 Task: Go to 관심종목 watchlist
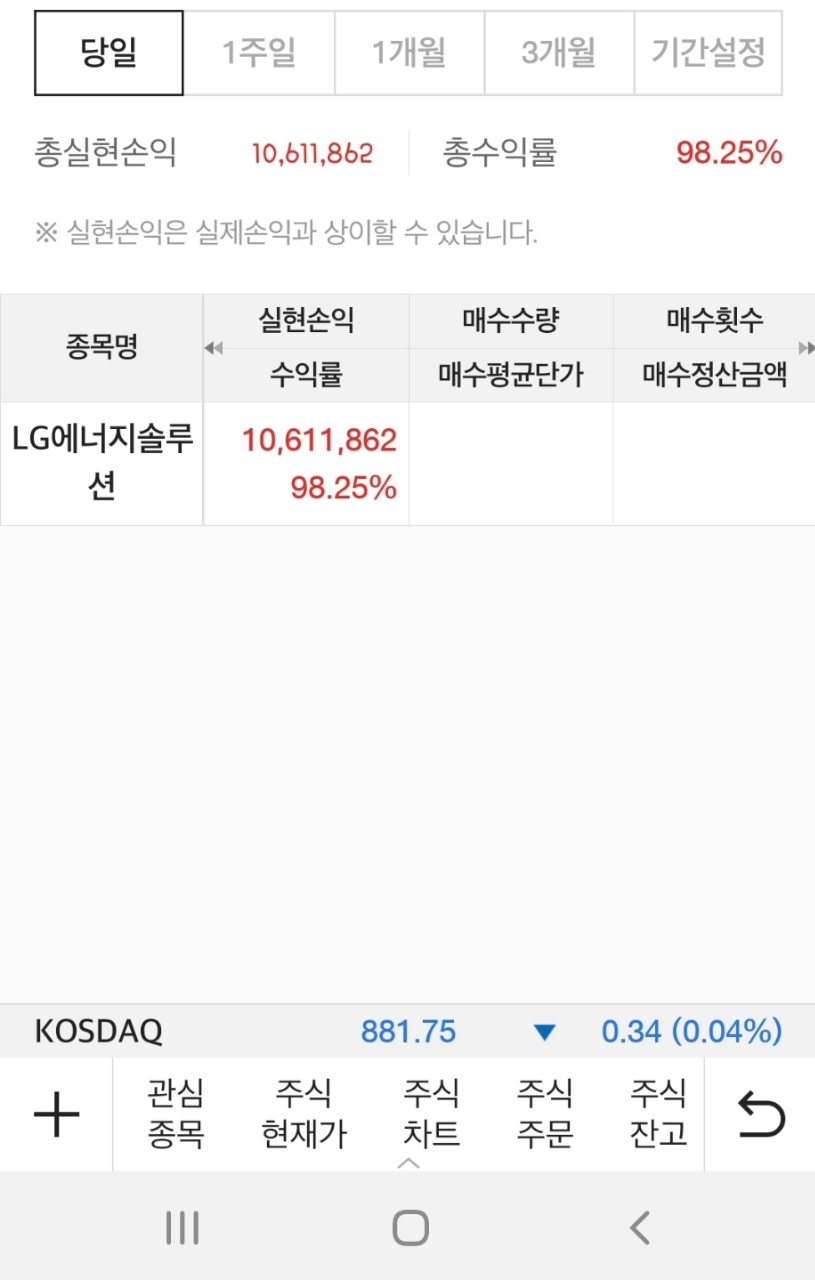click(176, 1114)
